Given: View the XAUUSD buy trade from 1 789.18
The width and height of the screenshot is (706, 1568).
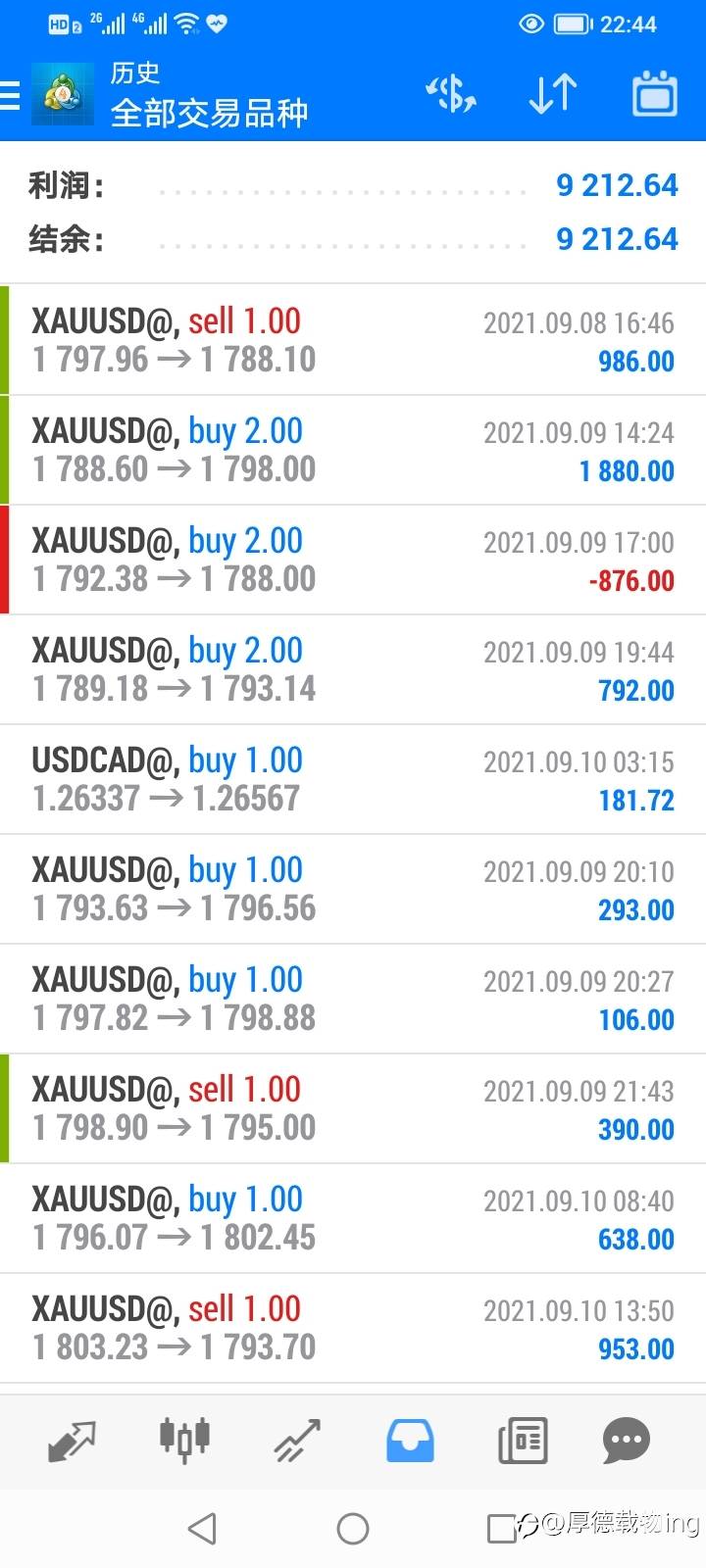Looking at the screenshot, I should point(353,669).
